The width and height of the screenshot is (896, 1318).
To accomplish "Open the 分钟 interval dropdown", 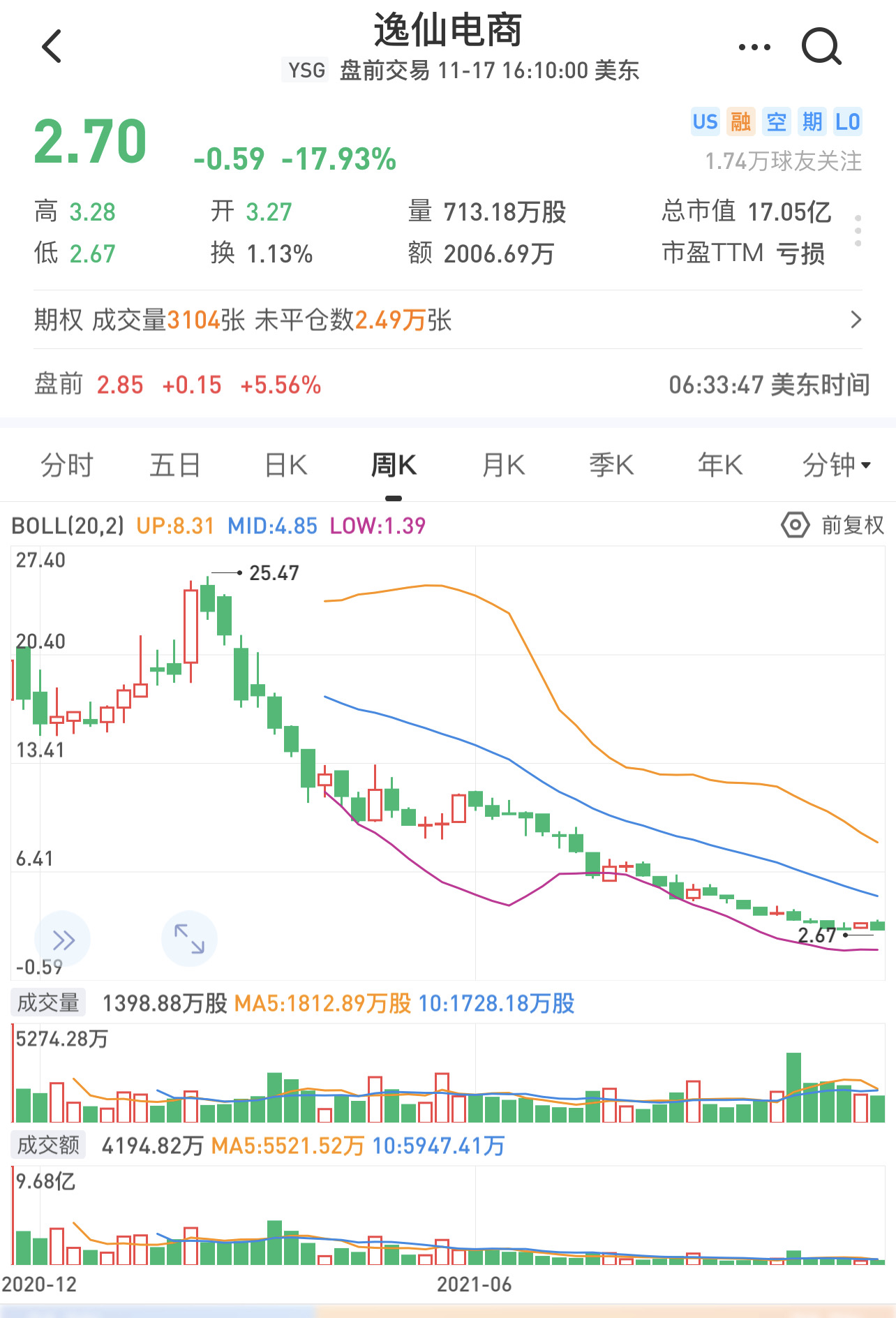I will [x=836, y=465].
